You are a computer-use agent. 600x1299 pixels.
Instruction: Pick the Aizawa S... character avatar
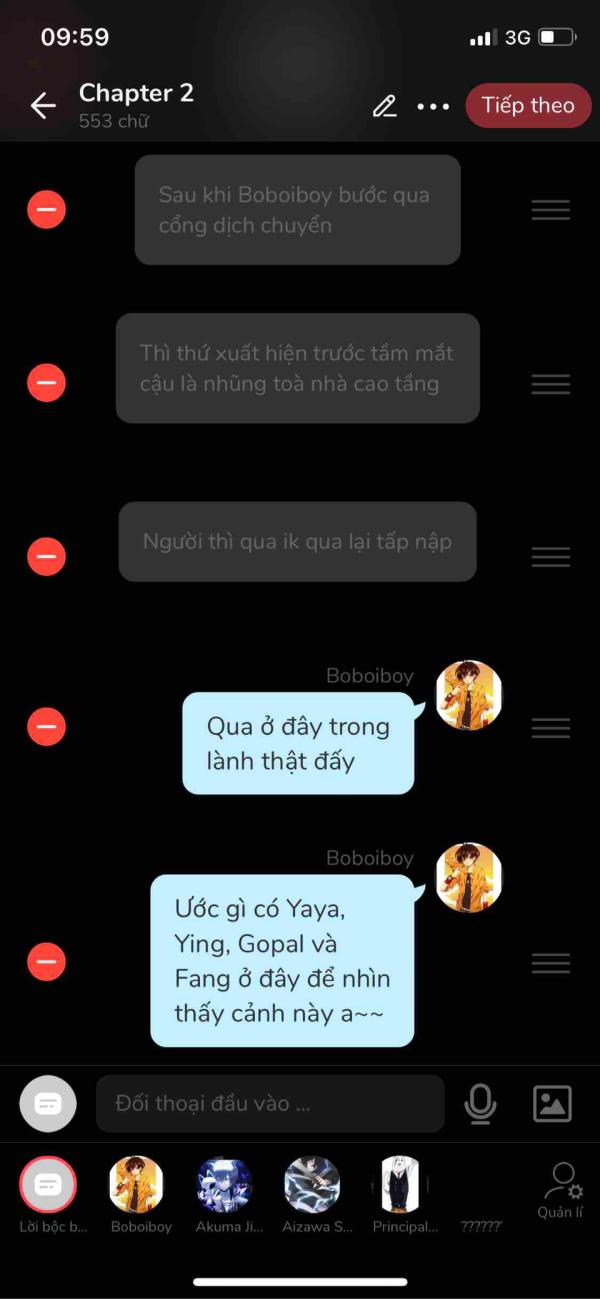(312, 1185)
